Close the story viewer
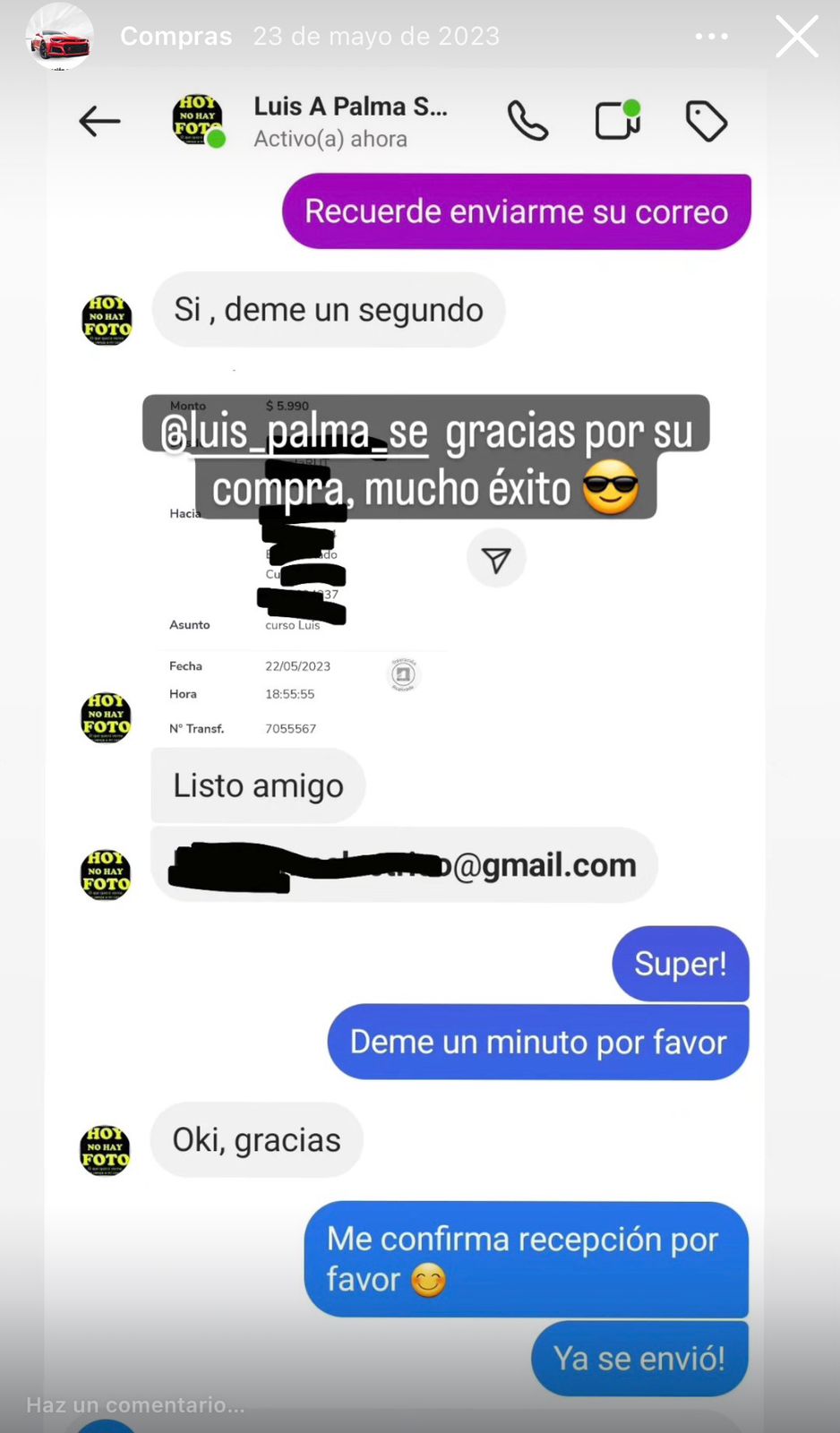This screenshot has width=840, height=1433. [x=796, y=37]
